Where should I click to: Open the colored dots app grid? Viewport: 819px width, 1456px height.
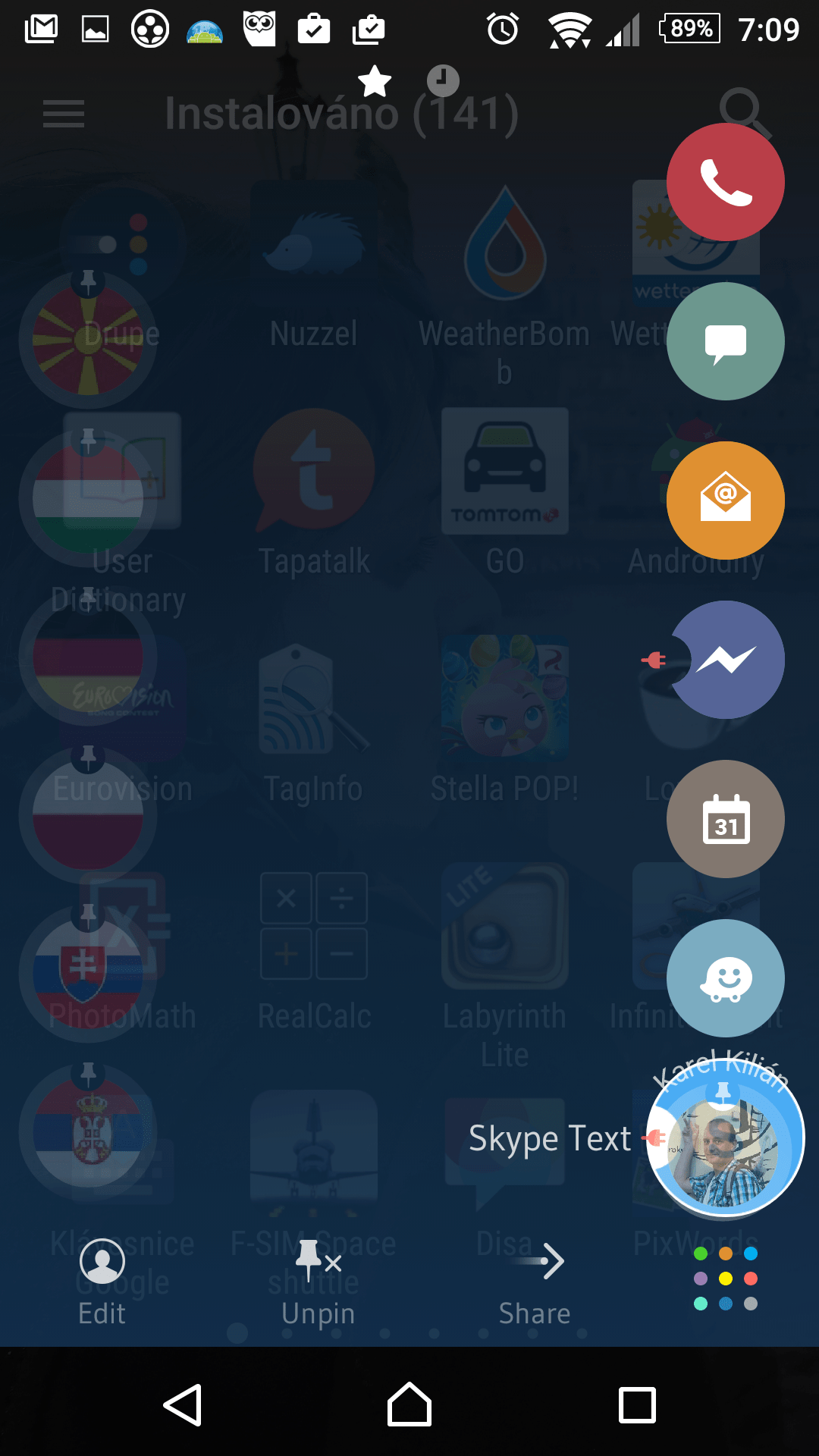[726, 1279]
